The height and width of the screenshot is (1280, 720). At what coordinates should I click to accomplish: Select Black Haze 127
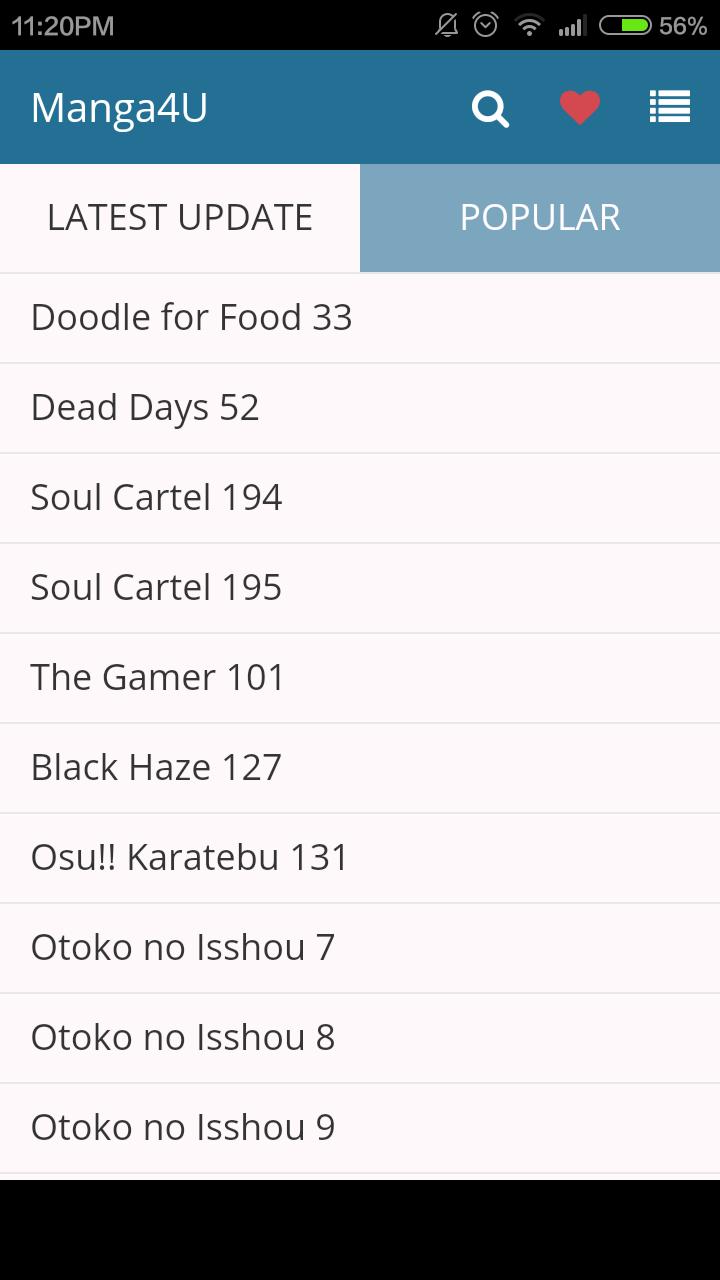tap(156, 767)
